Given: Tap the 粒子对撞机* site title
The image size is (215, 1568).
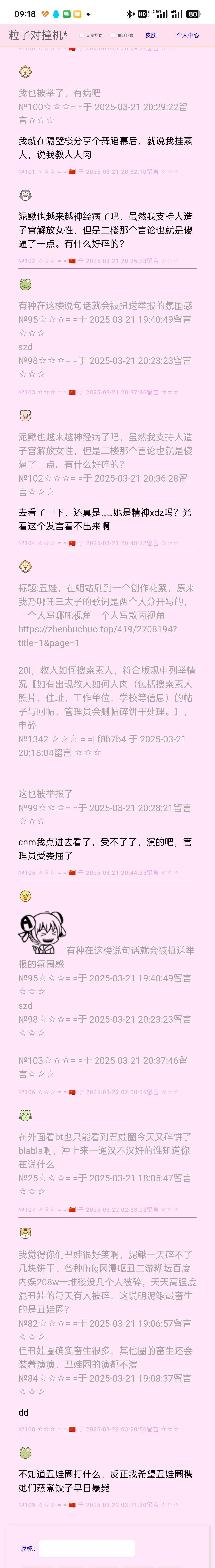Looking at the screenshot, I should tap(38, 35).
